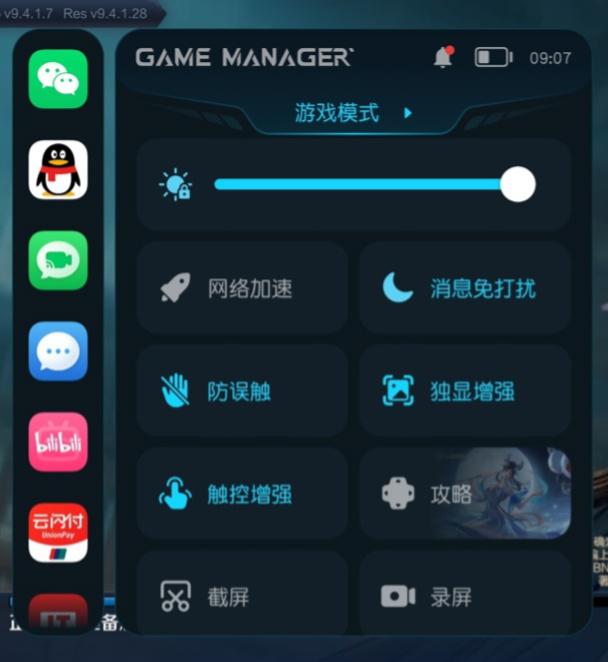Open the blue chat bubble messages app
This screenshot has width=608, height=662.
58,351
